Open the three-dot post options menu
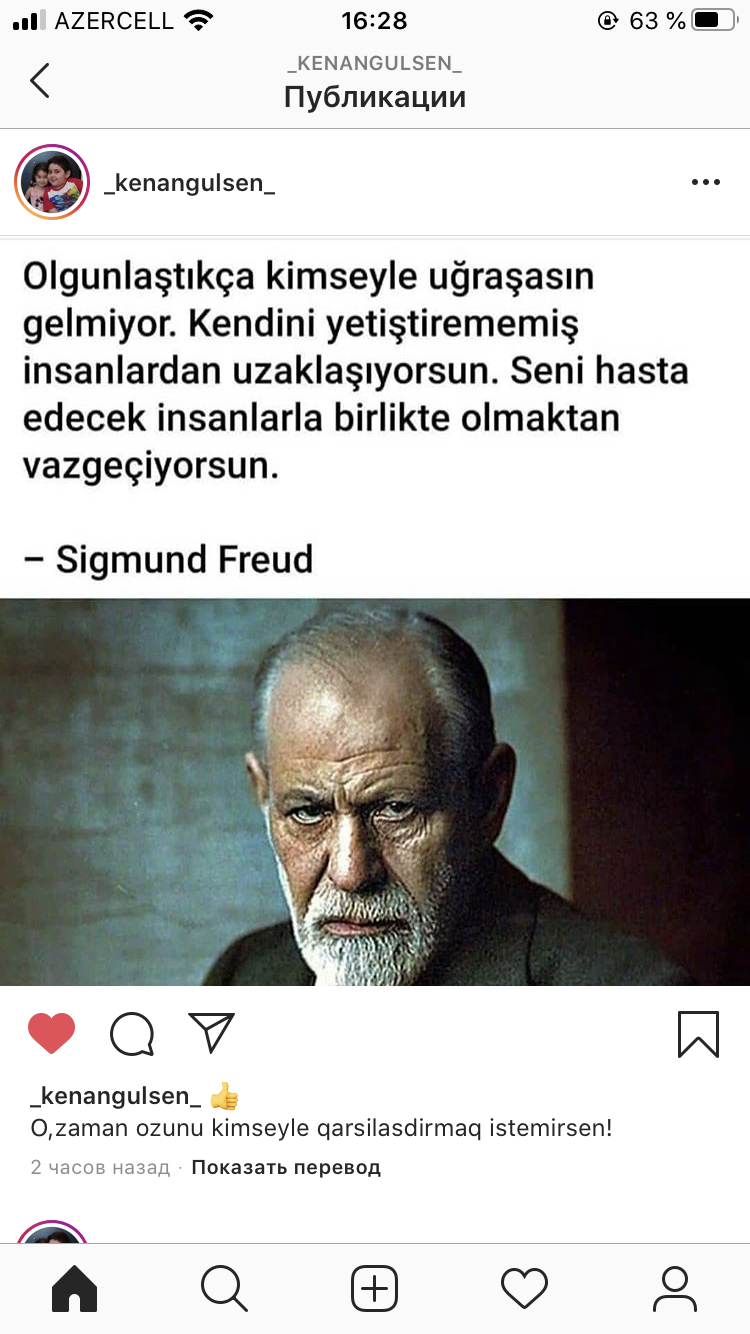This screenshot has width=750, height=1334. (706, 182)
